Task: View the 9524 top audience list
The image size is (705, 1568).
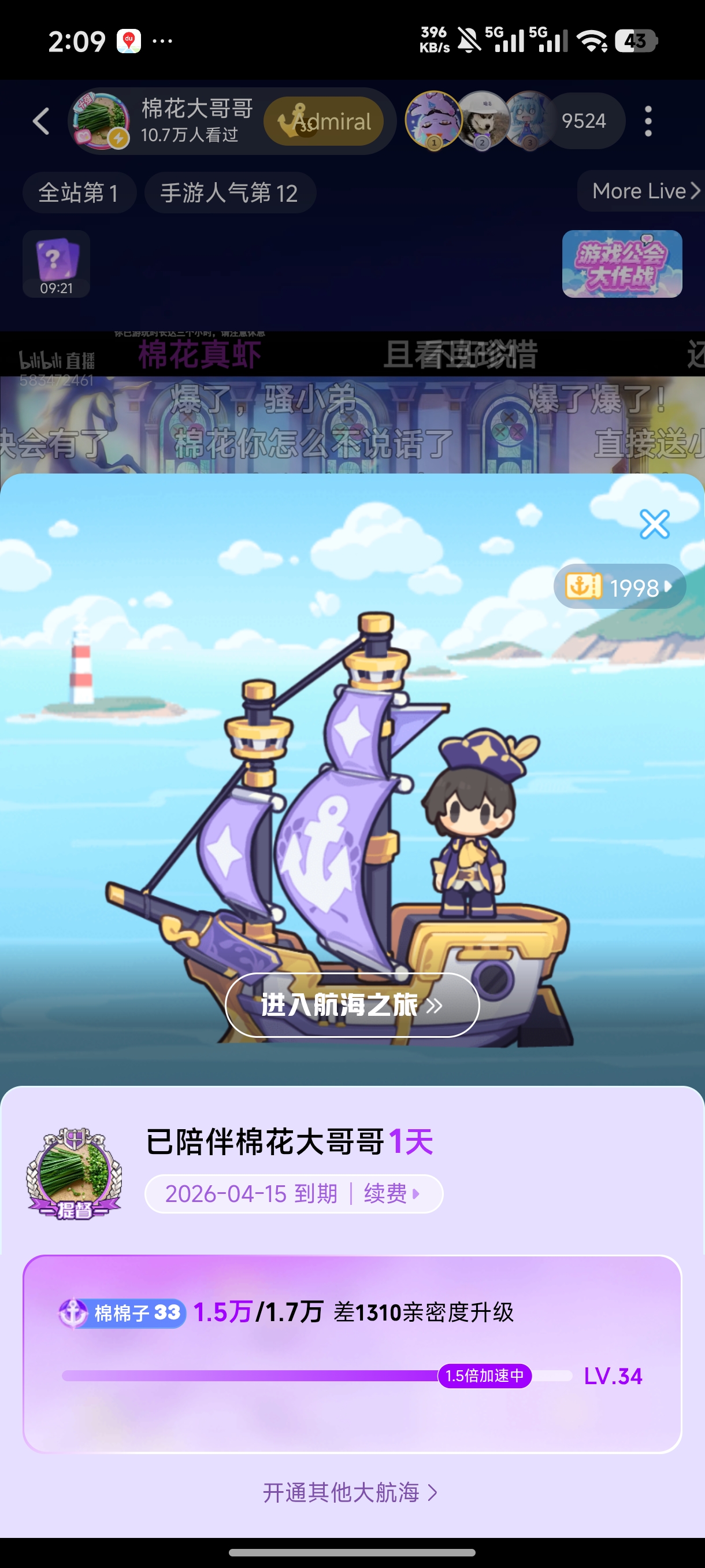Action: point(582,121)
